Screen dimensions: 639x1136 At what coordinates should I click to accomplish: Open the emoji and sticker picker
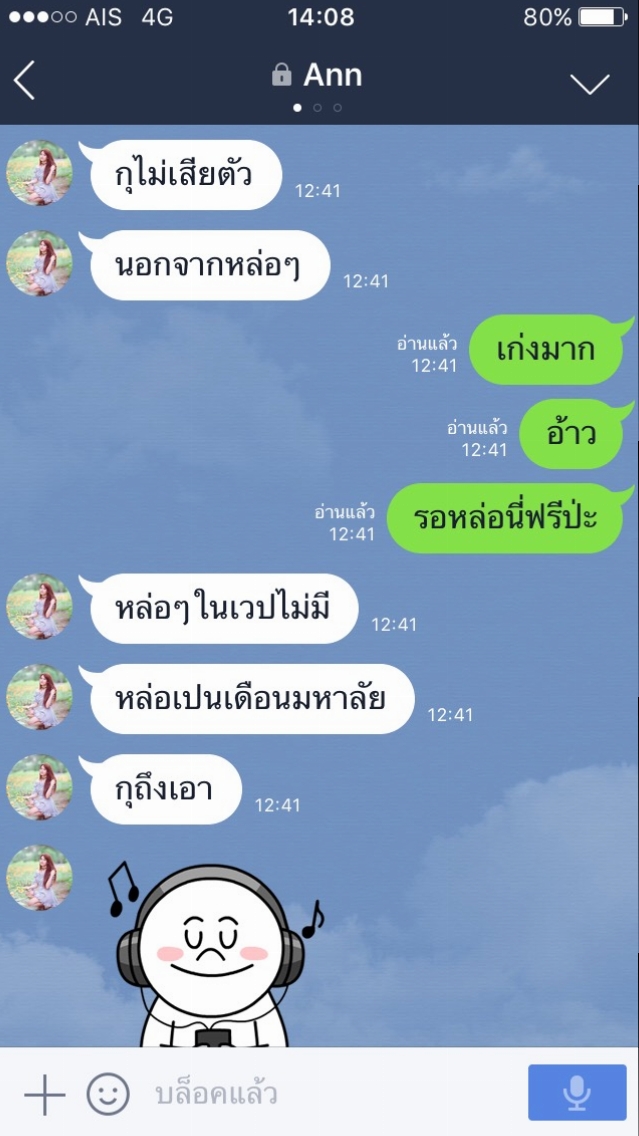point(109,1093)
